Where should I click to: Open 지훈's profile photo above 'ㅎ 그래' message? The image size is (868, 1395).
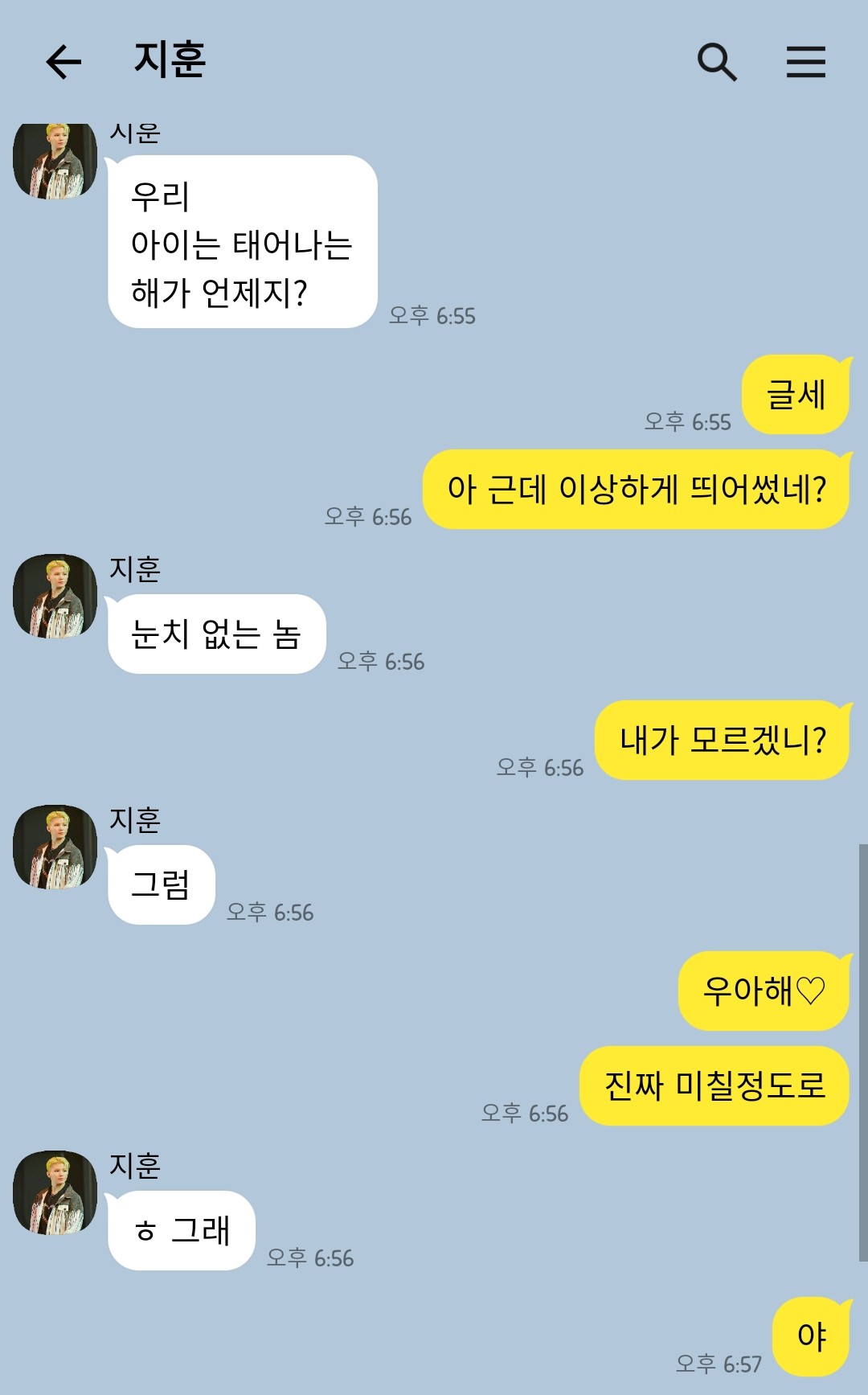[x=55, y=1192]
